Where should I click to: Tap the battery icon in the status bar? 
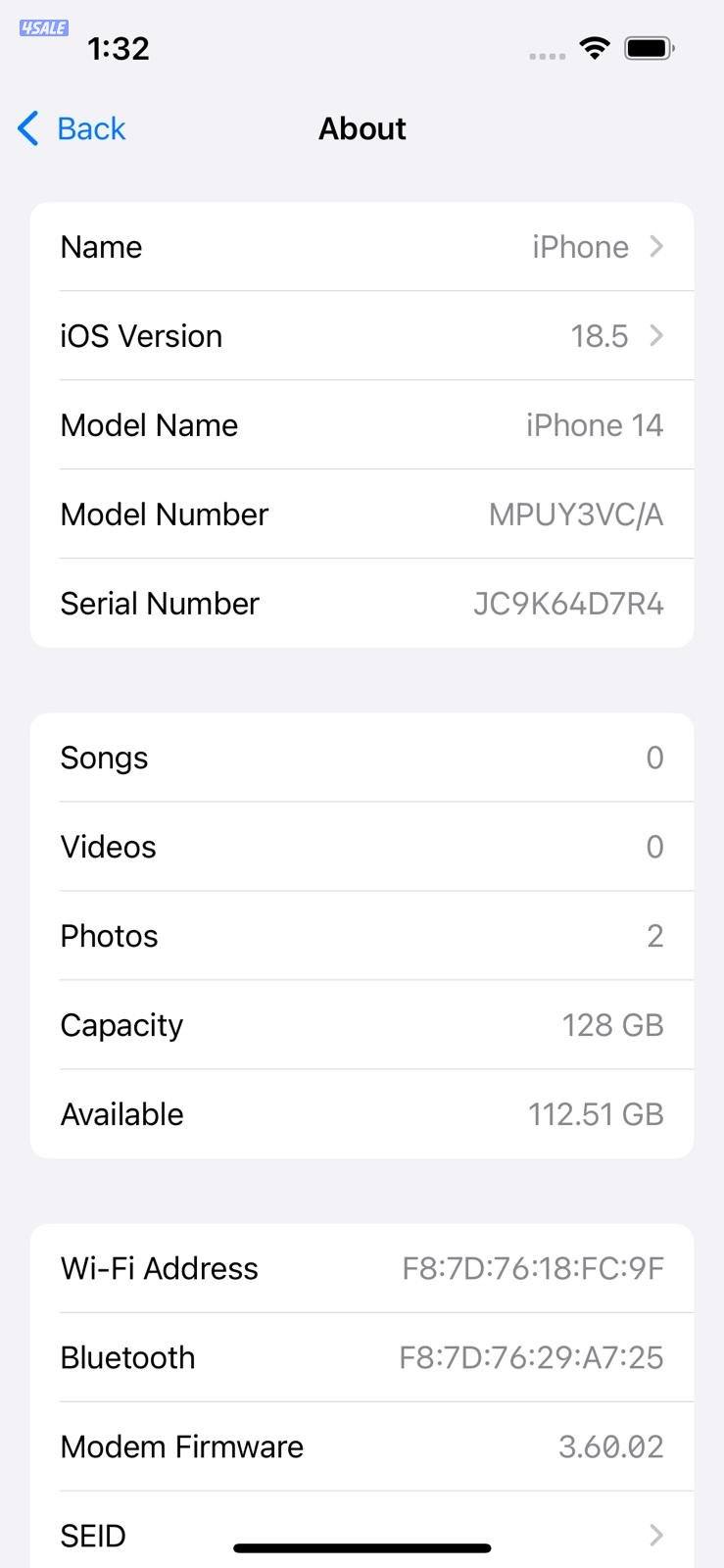pos(648,47)
